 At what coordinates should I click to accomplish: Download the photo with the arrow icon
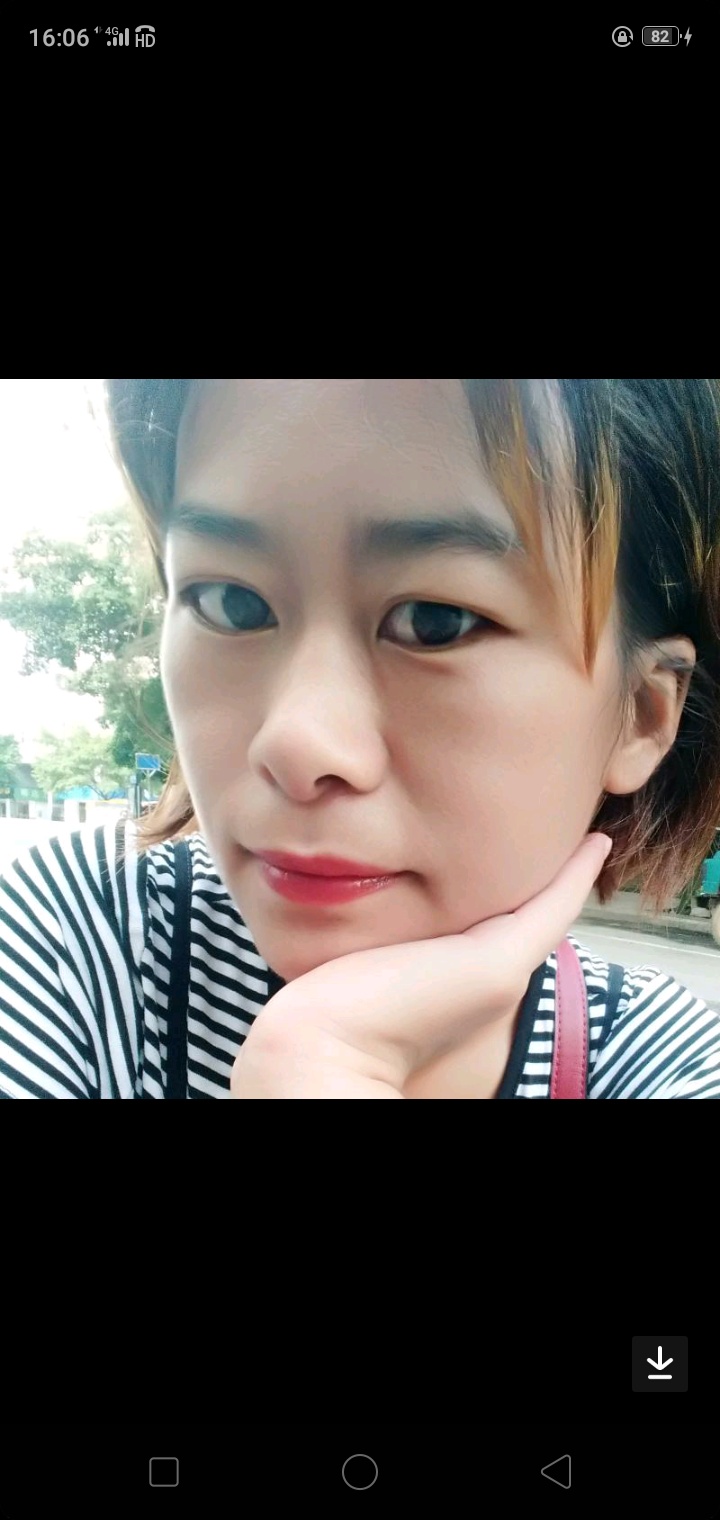tap(659, 1363)
